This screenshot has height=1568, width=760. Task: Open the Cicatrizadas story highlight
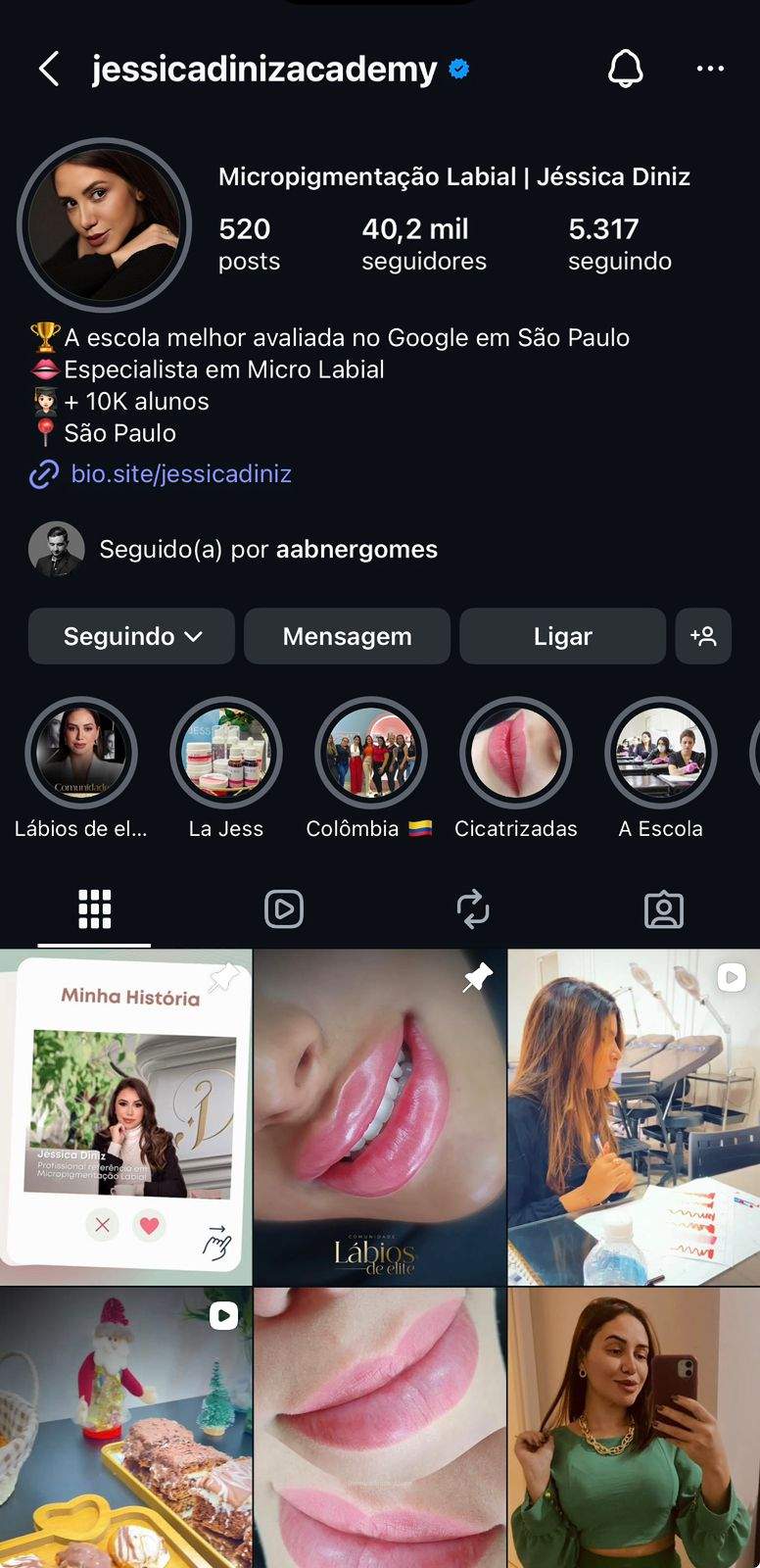tap(515, 753)
